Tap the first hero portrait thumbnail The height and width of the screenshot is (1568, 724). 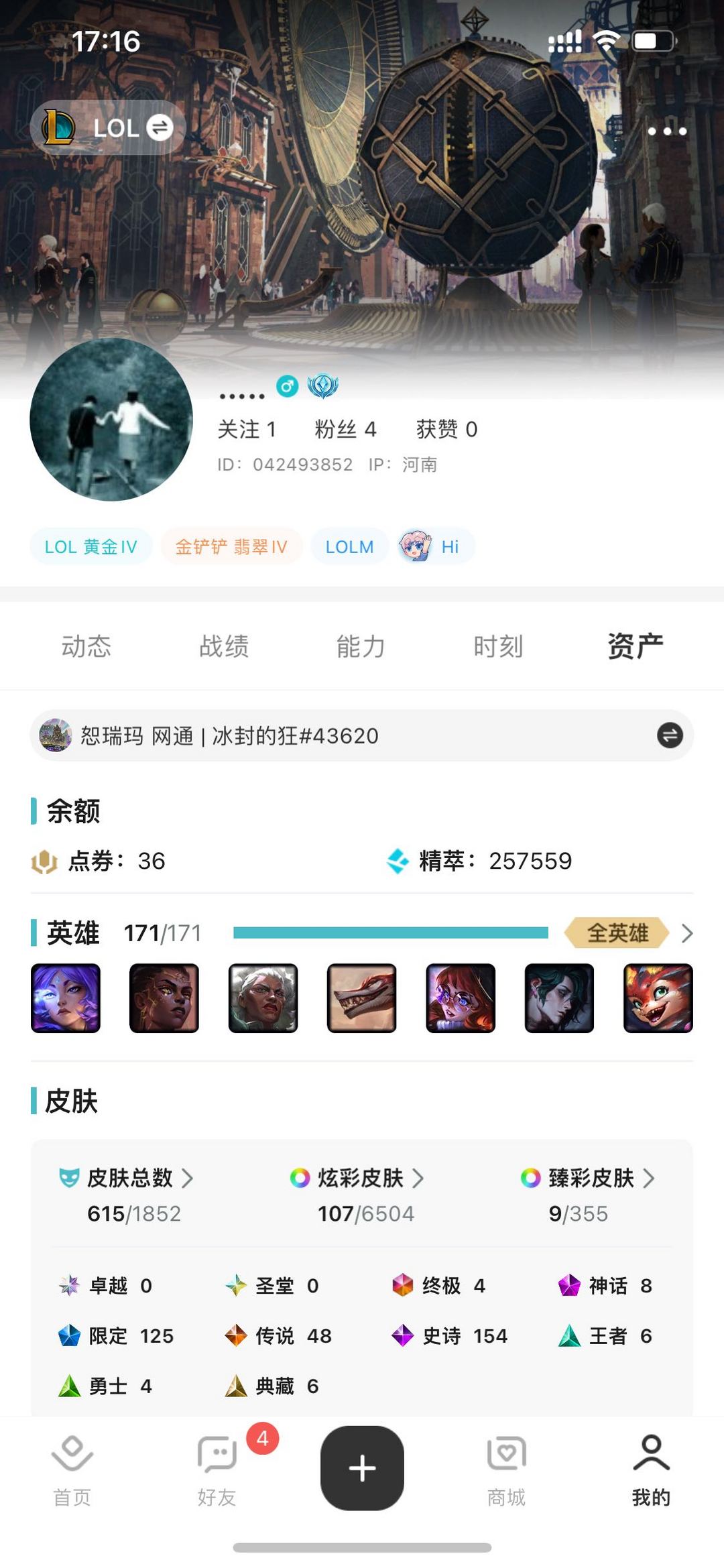[x=66, y=998]
